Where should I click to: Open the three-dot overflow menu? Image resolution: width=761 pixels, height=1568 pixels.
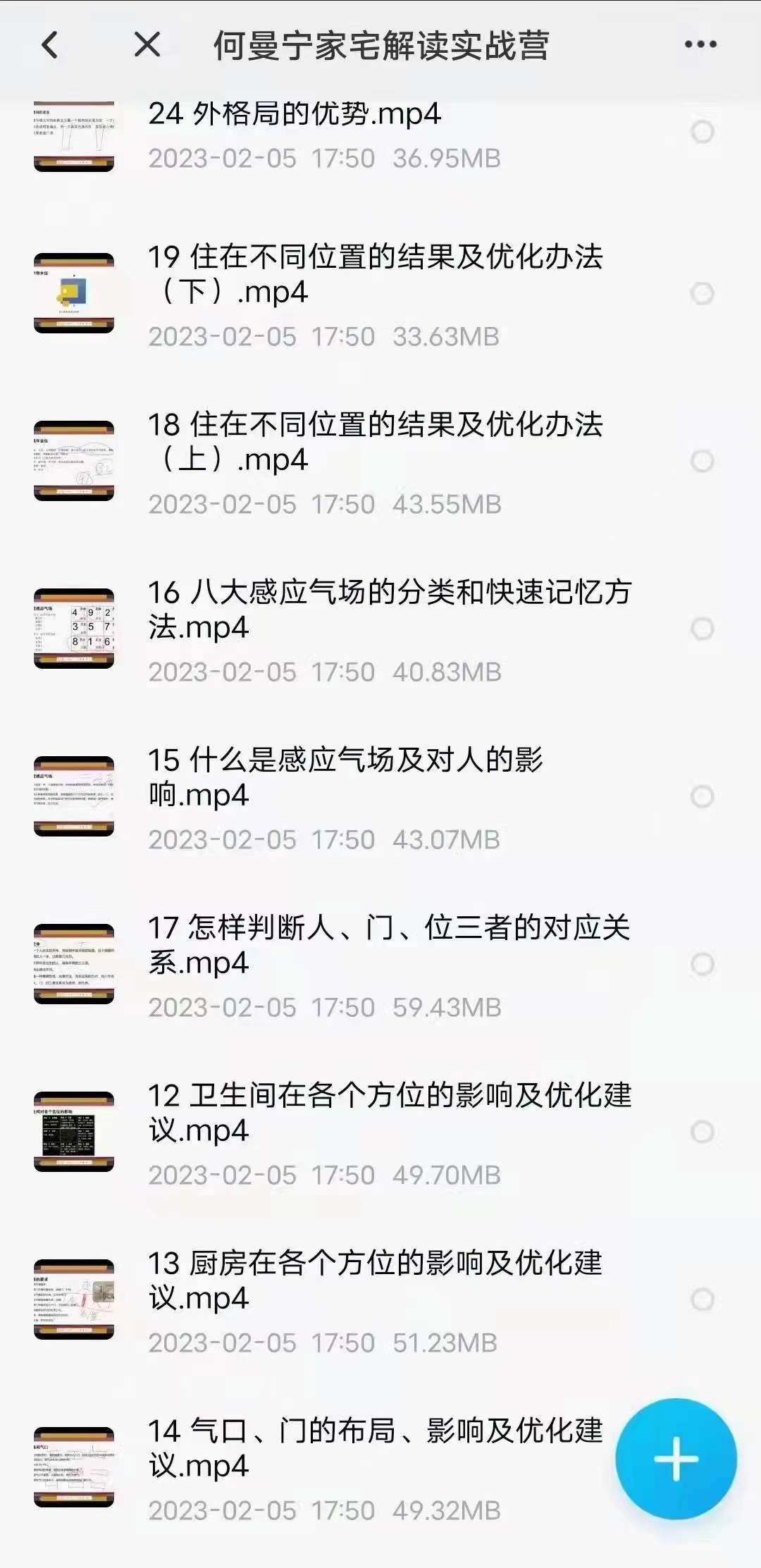point(700,44)
